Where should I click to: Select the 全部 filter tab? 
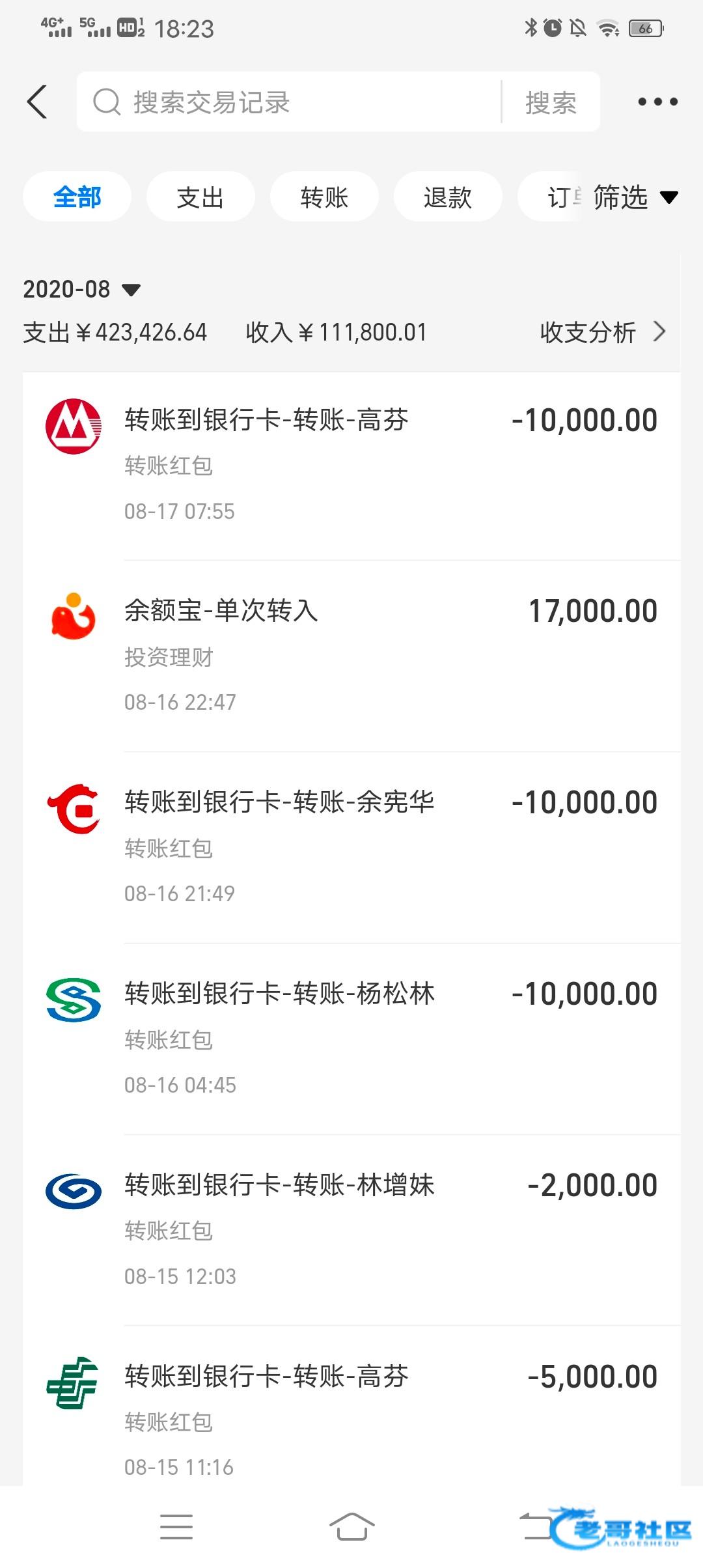click(77, 197)
